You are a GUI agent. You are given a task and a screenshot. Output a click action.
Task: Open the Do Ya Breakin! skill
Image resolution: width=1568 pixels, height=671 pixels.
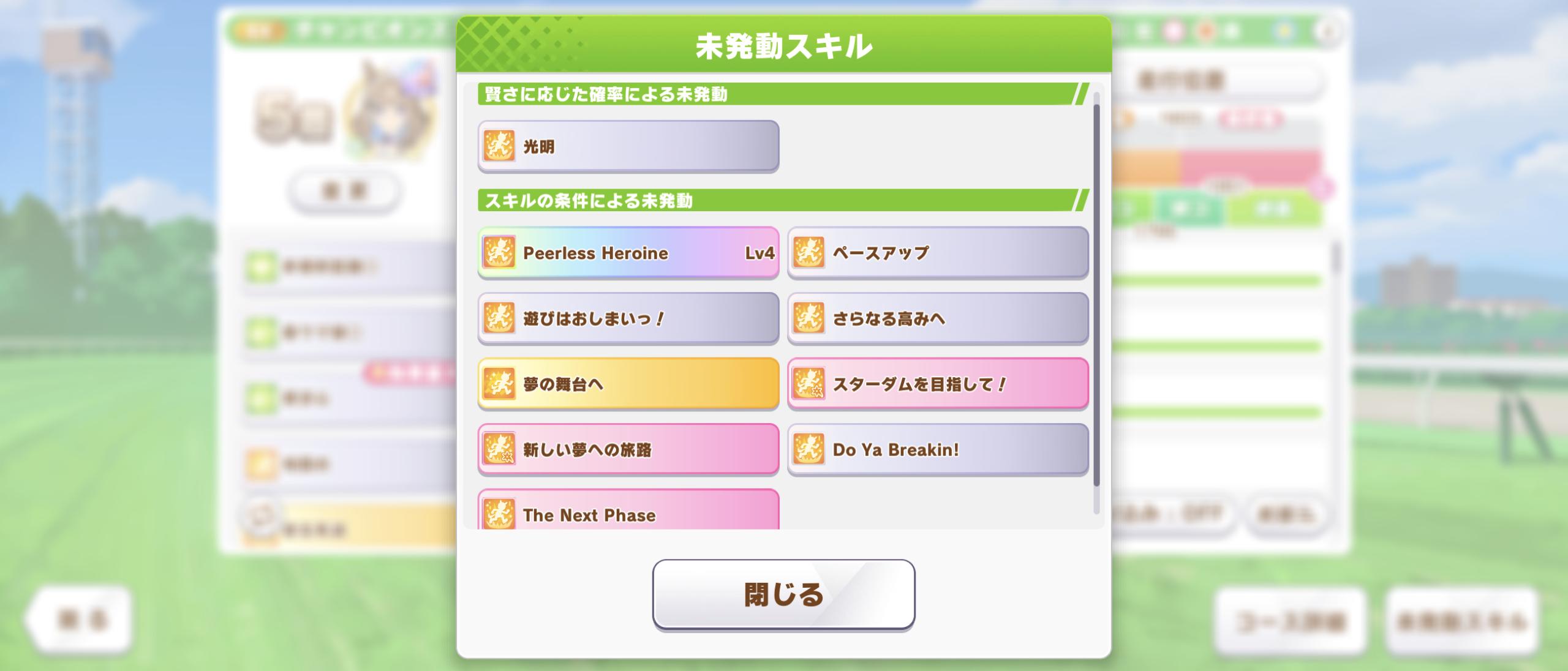click(x=938, y=449)
